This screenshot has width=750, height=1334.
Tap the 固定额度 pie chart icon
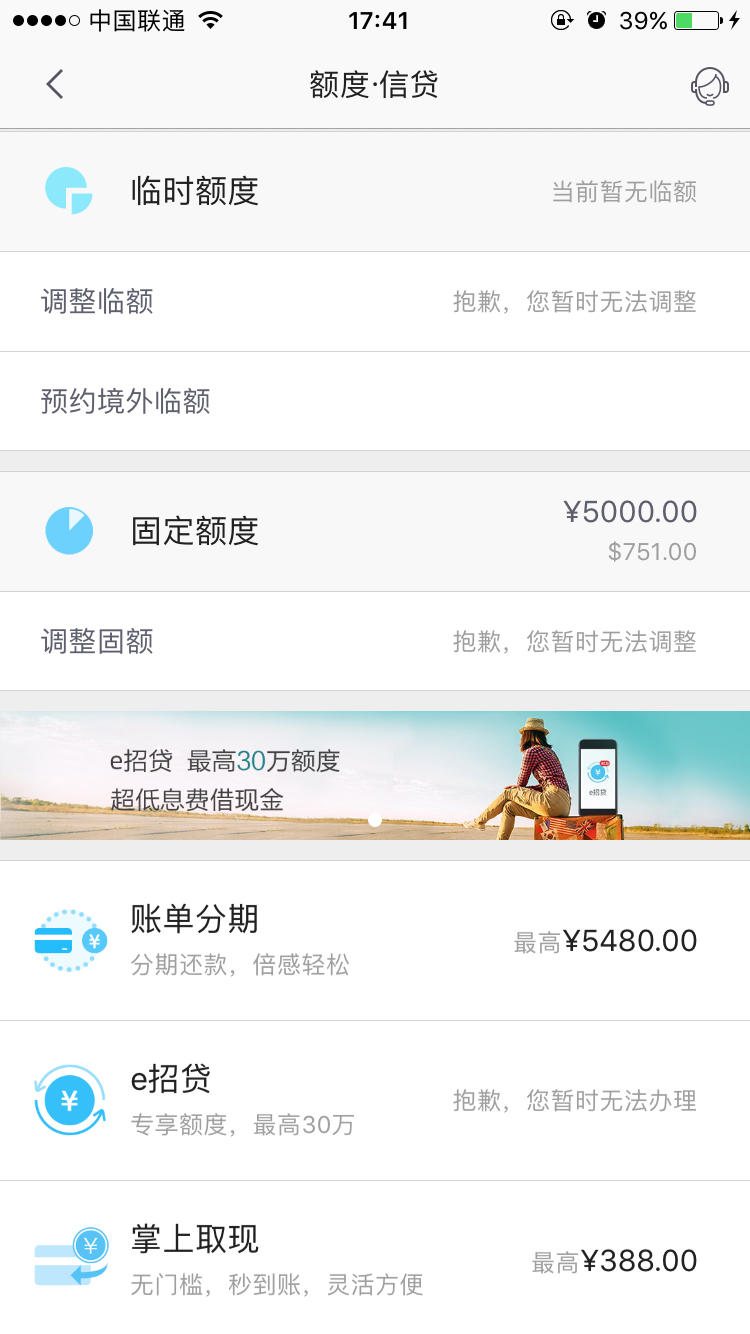(69, 531)
